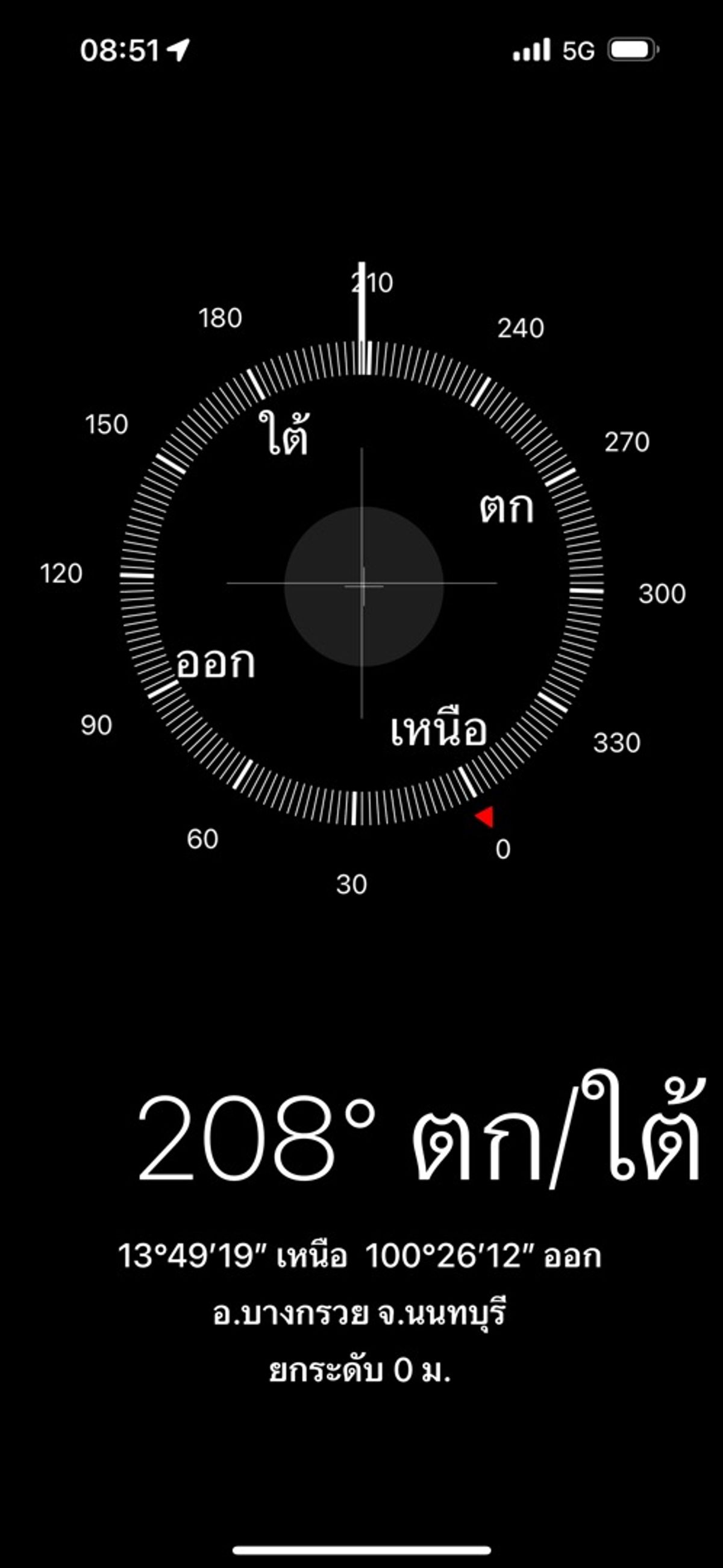Screen dimensions: 723x1568
Task: Tap the compass dial to lock bearing
Action: pos(362,583)
